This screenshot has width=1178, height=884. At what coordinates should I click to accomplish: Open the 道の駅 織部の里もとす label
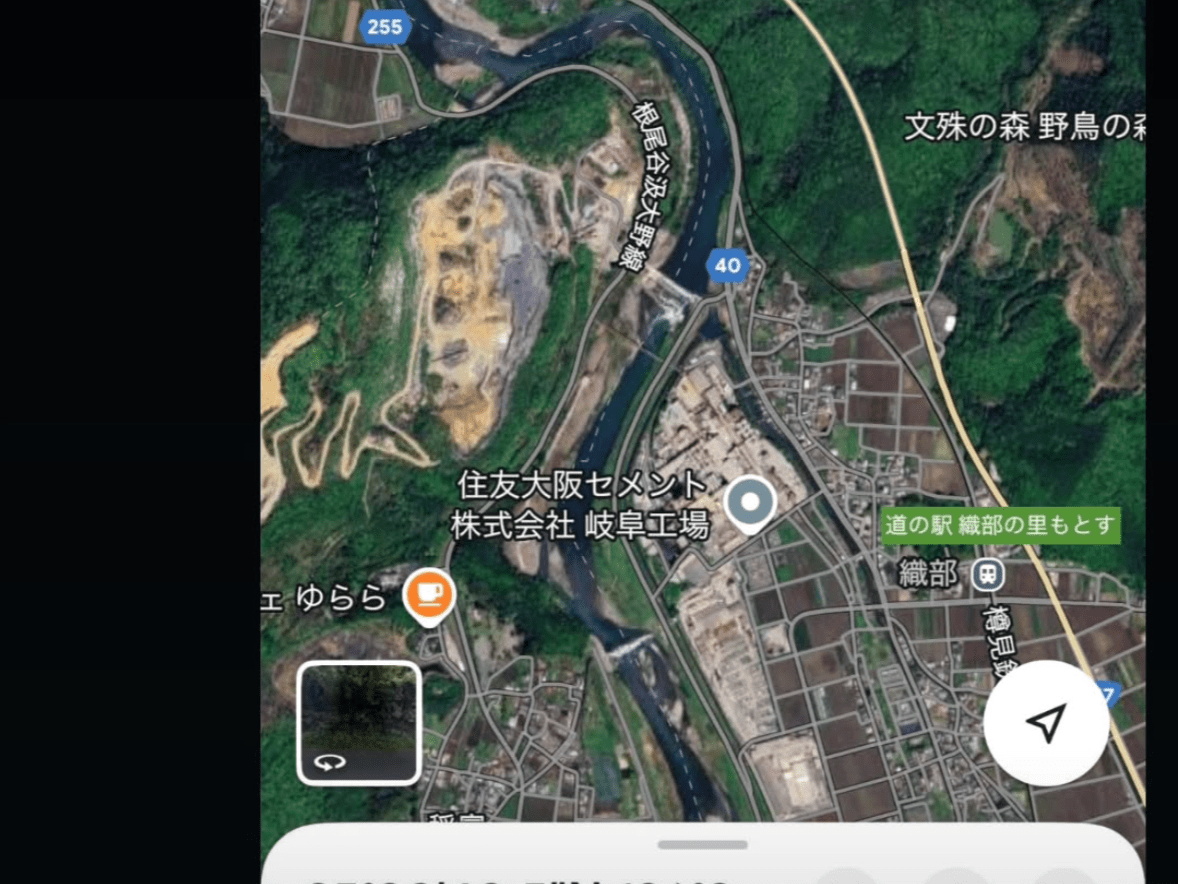(x=1000, y=526)
